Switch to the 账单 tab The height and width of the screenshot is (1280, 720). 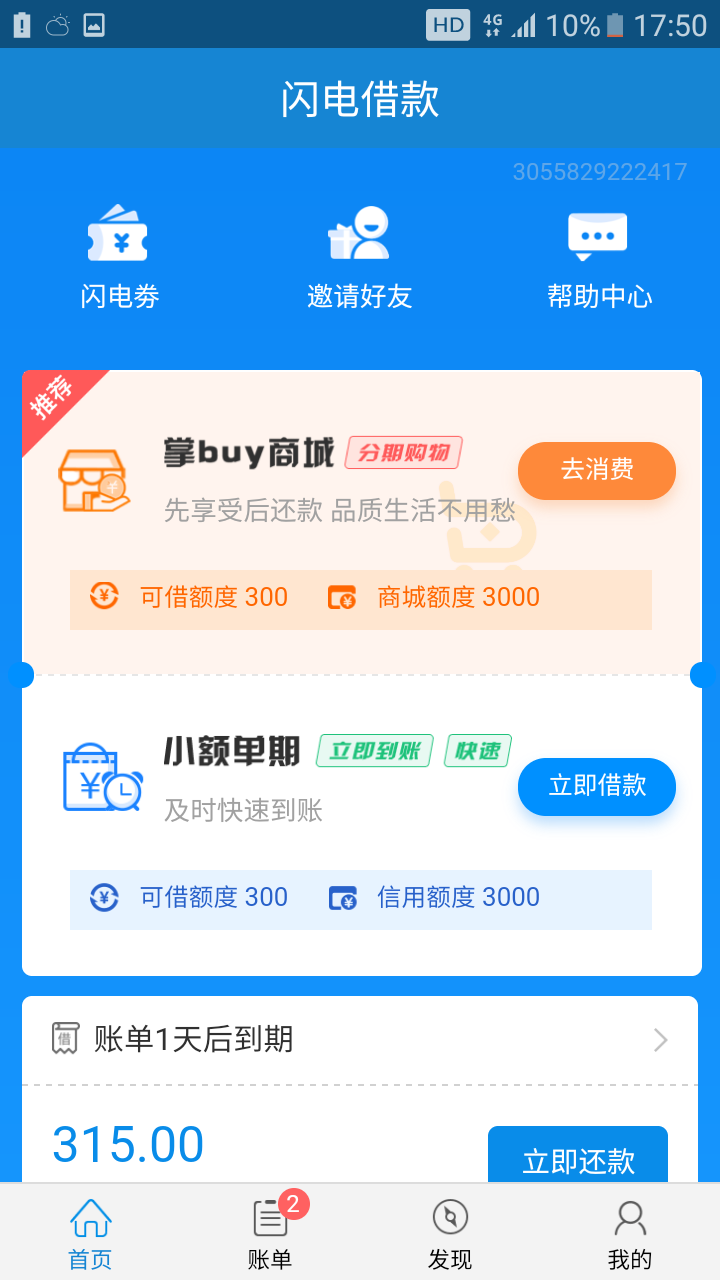tap(270, 1234)
